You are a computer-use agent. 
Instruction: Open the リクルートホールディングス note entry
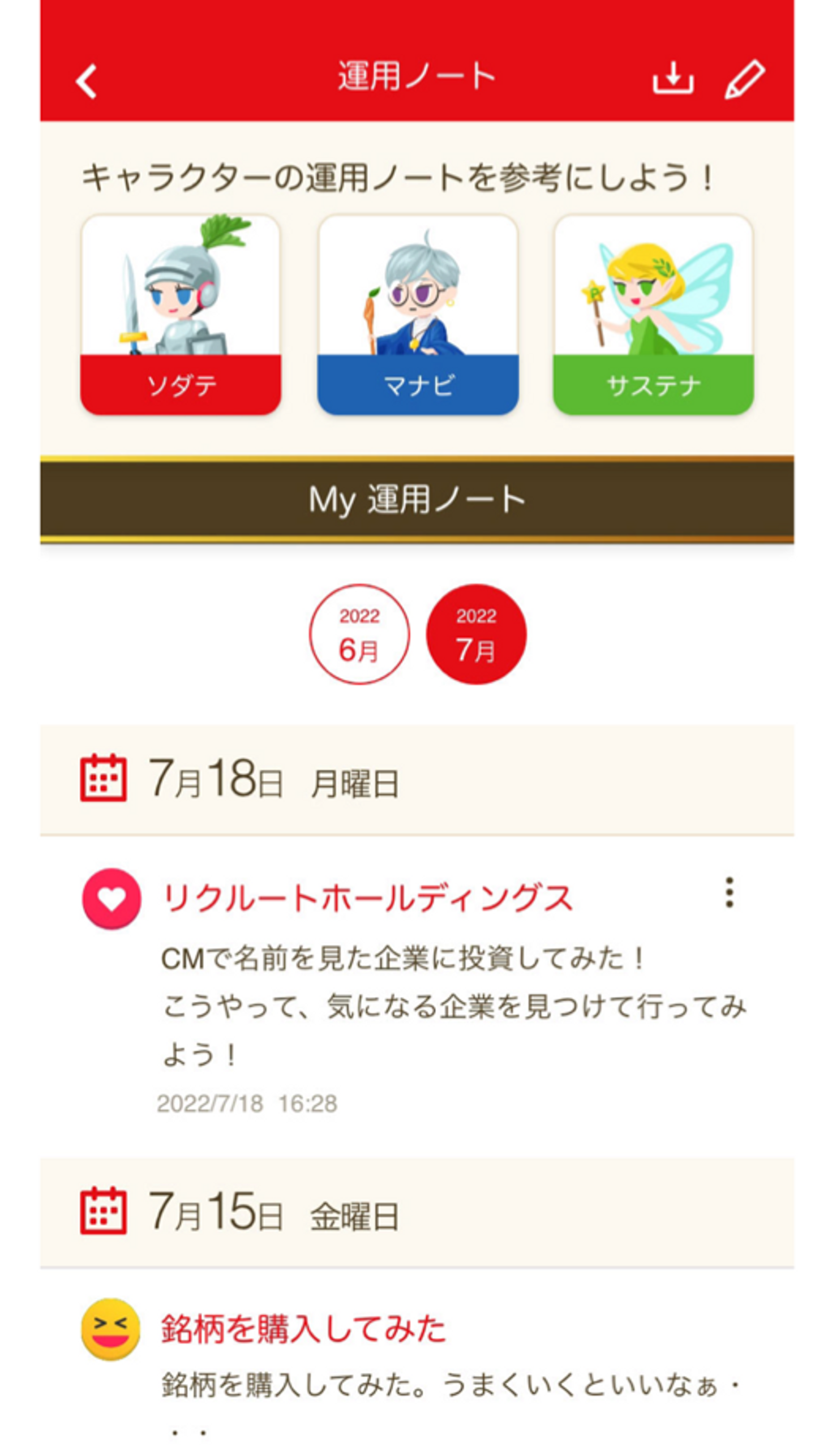tap(368, 899)
